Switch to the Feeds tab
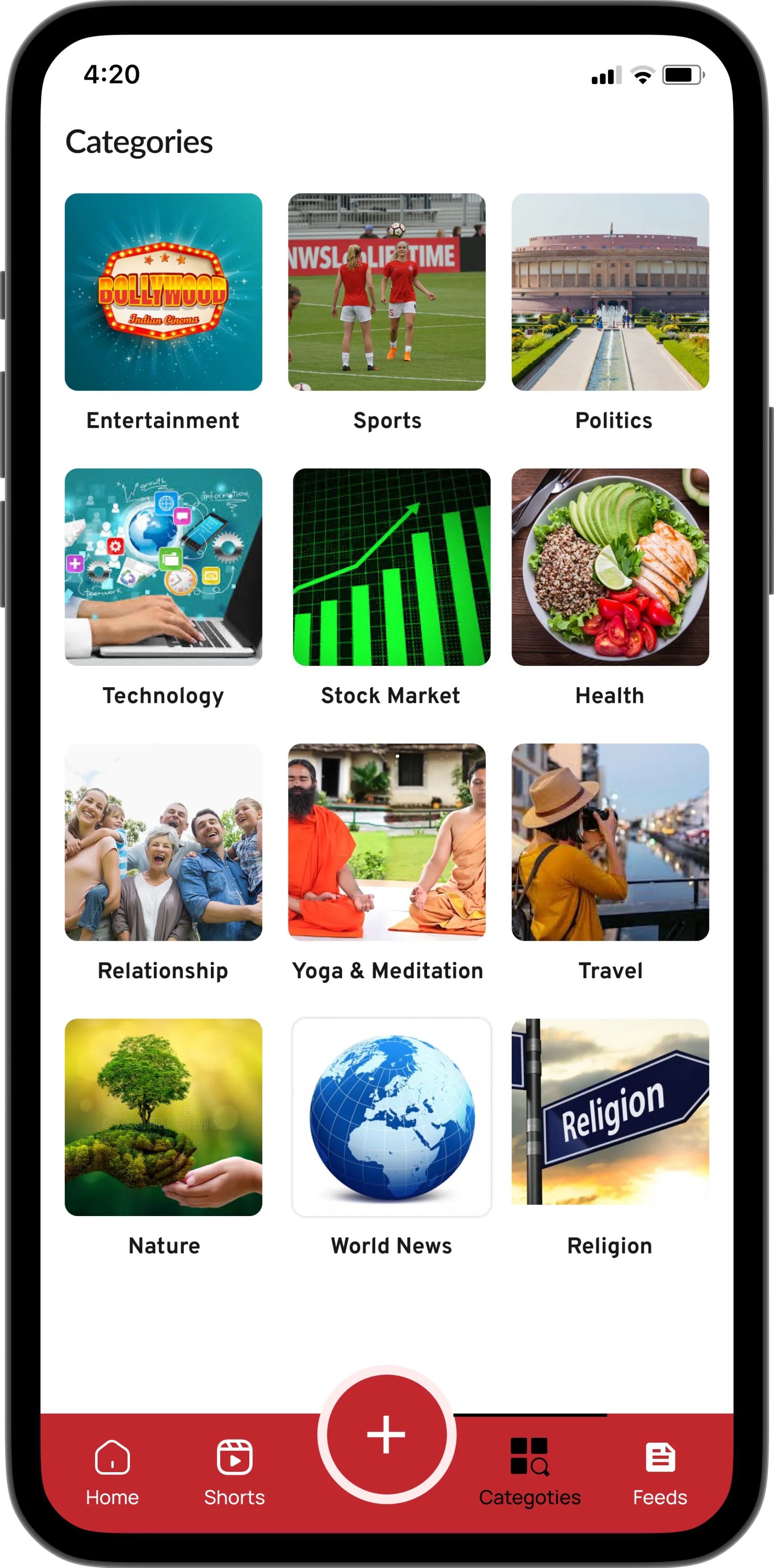 (x=660, y=1470)
